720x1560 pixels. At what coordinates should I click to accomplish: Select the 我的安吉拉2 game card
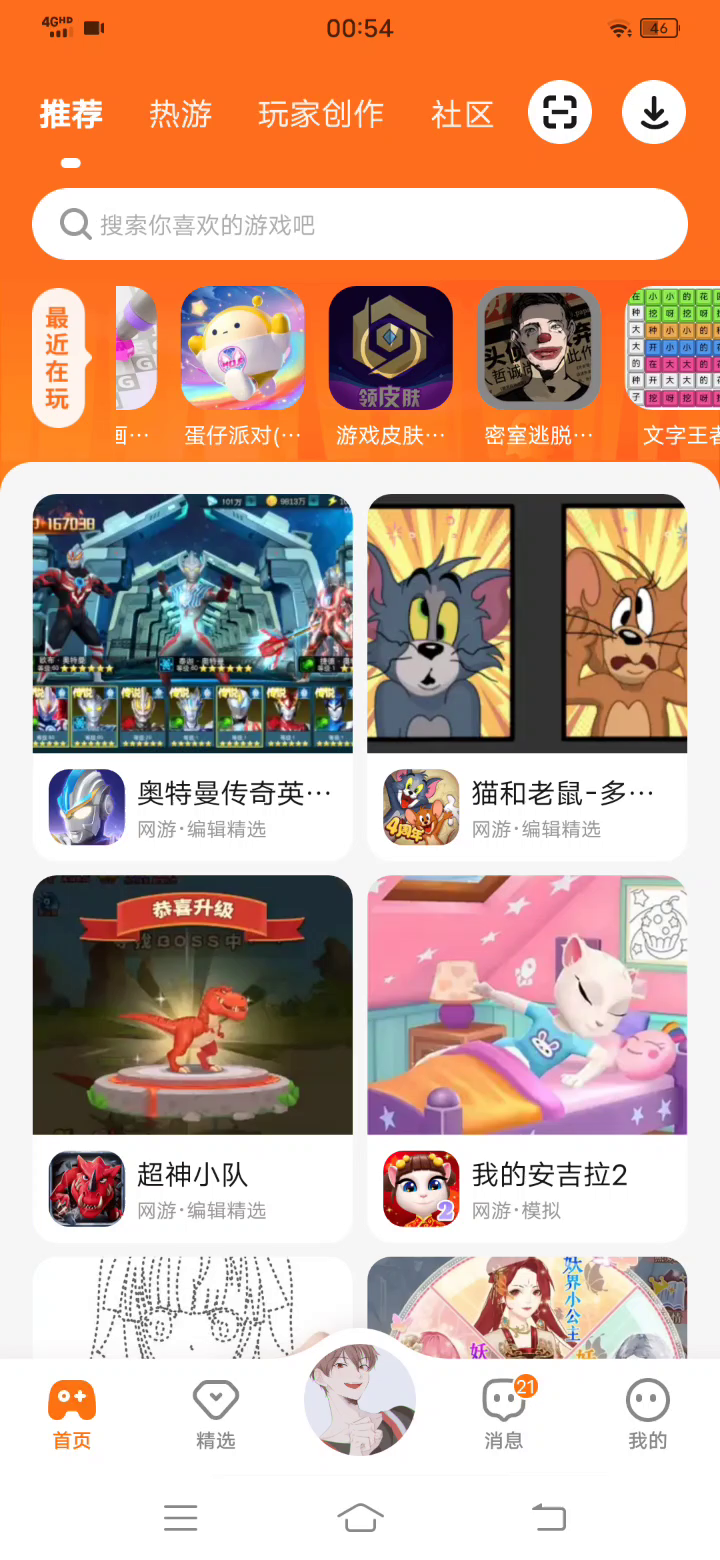[x=527, y=1057]
